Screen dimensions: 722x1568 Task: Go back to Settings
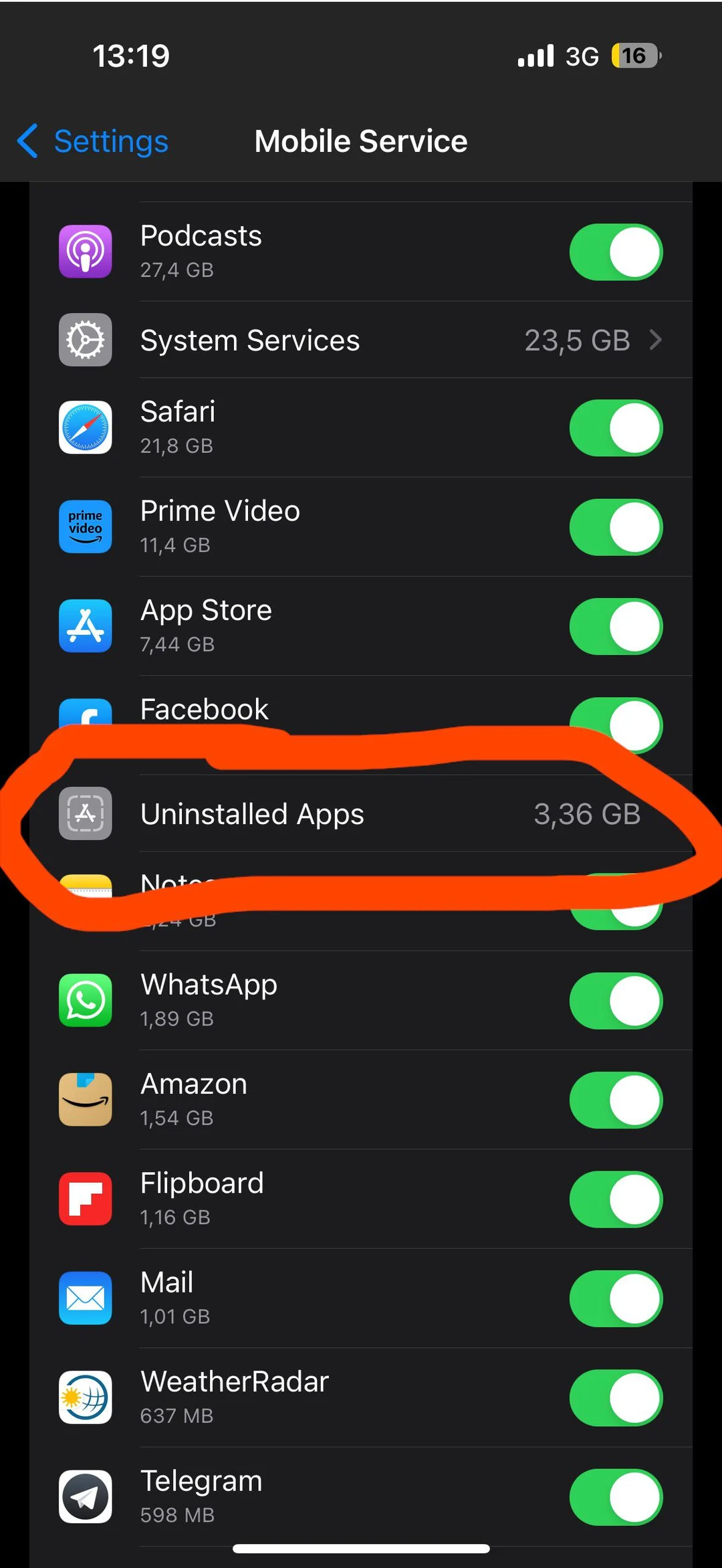pyautogui.click(x=92, y=141)
